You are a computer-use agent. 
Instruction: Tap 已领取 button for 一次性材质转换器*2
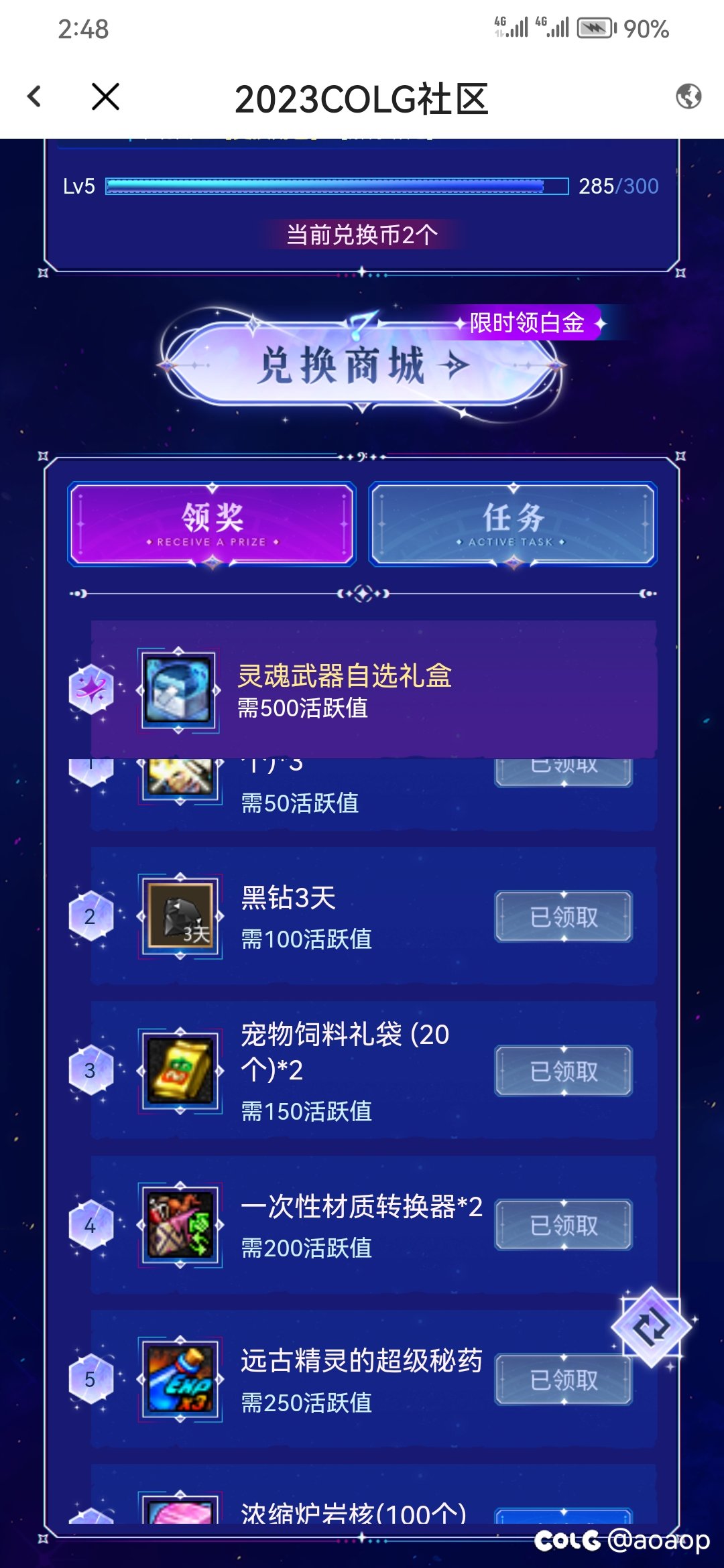pyautogui.click(x=564, y=1225)
